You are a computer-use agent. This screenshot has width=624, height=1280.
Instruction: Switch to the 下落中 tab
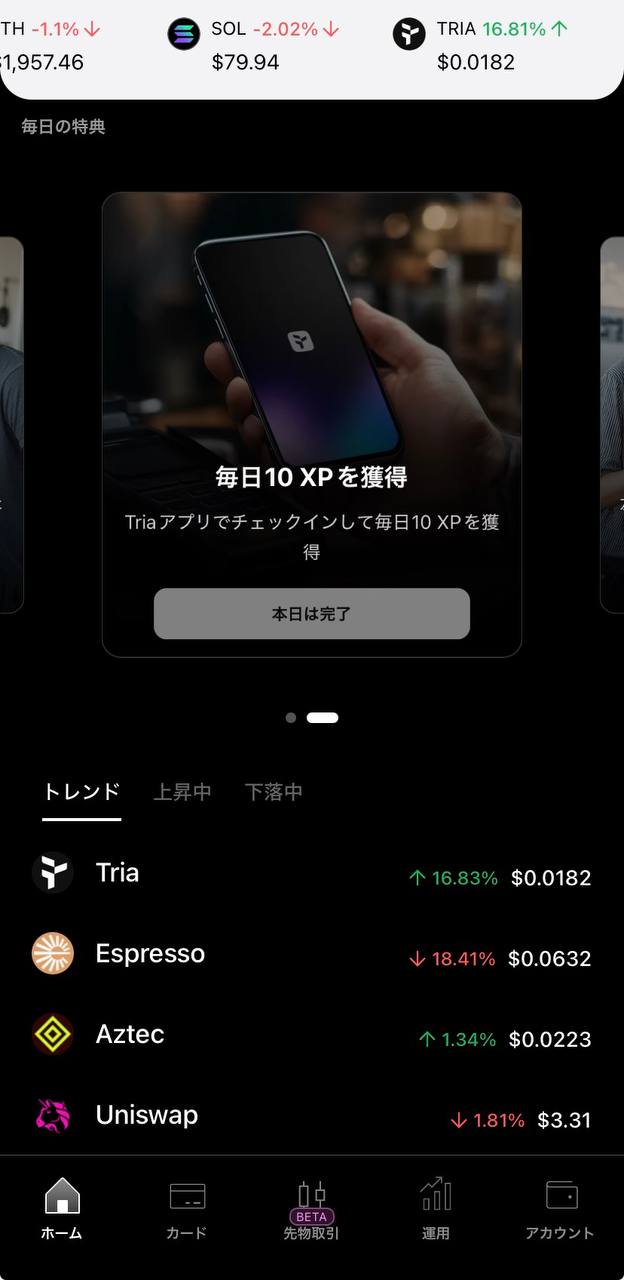pyautogui.click(x=273, y=792)
